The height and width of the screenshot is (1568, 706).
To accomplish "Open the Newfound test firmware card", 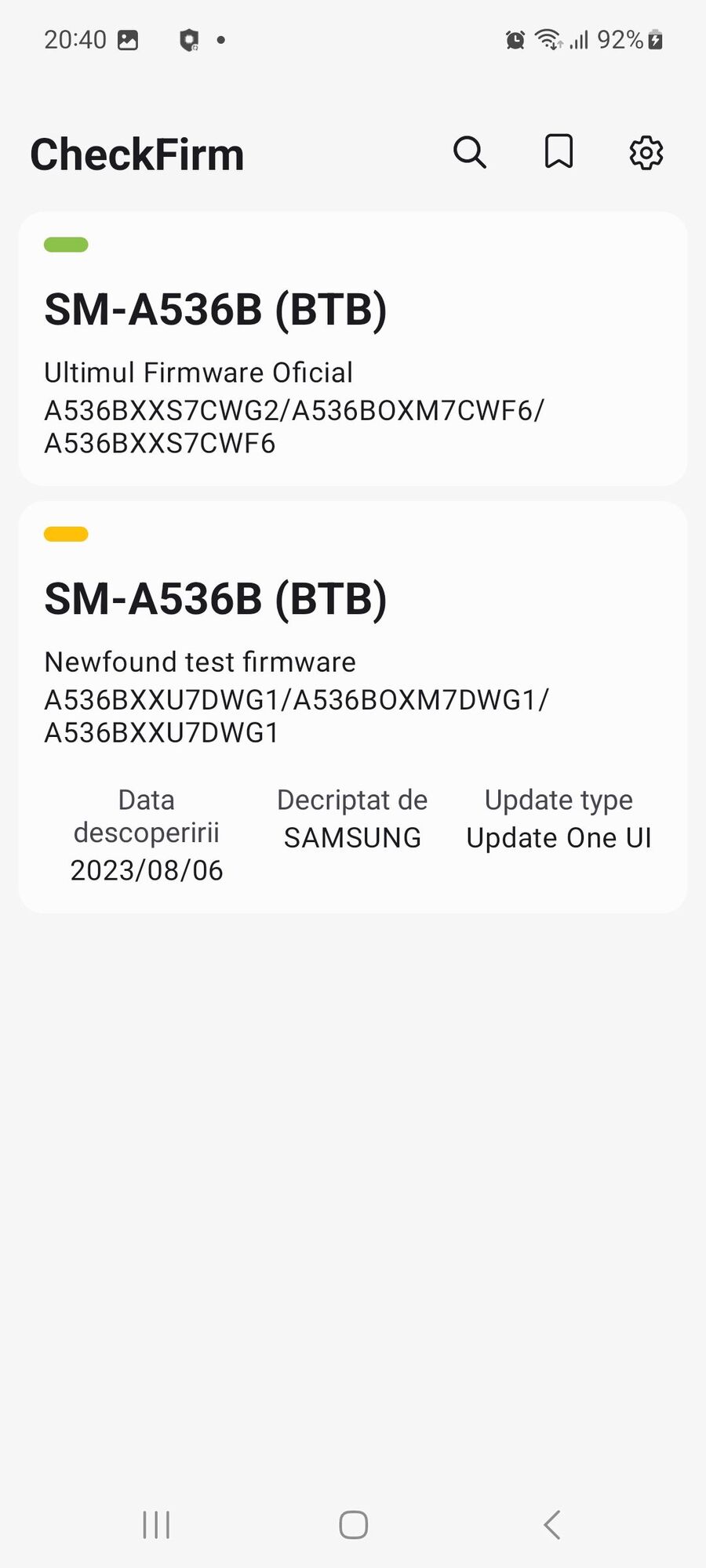I will point(352,706).
